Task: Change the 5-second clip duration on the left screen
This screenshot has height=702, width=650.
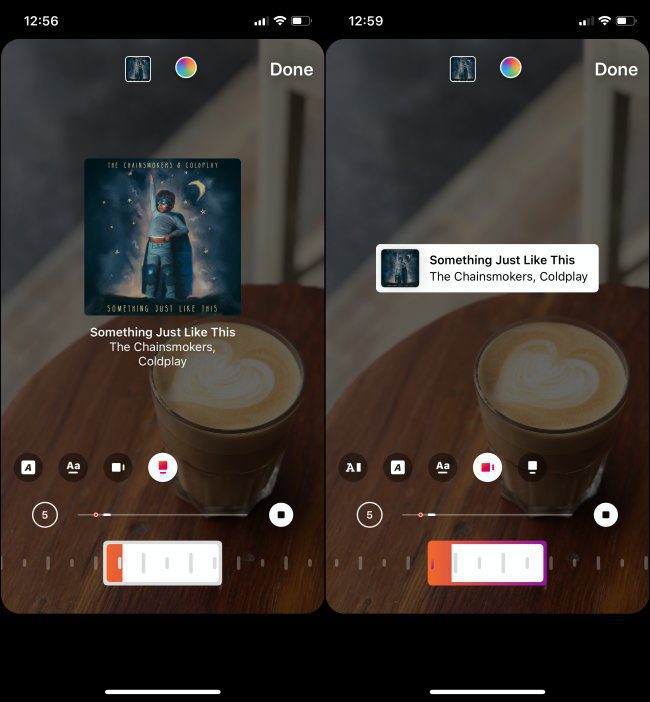Action: click(x=44, y=515)
